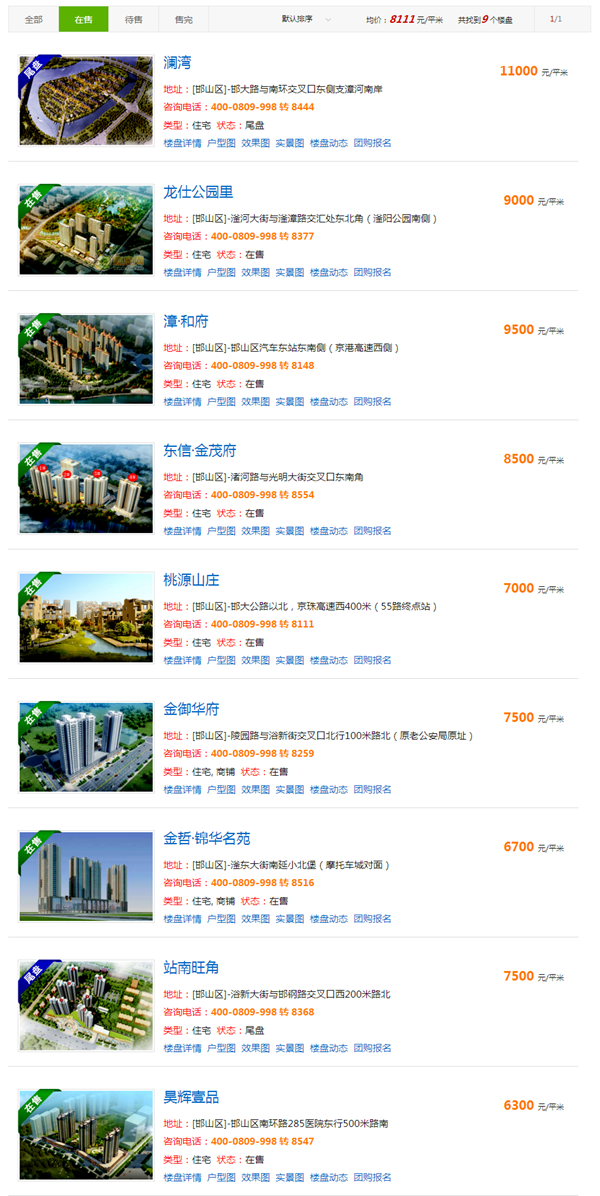The image size is (600, 1196).
Task: Select the 待售 tab
Action: click(133, 19)
